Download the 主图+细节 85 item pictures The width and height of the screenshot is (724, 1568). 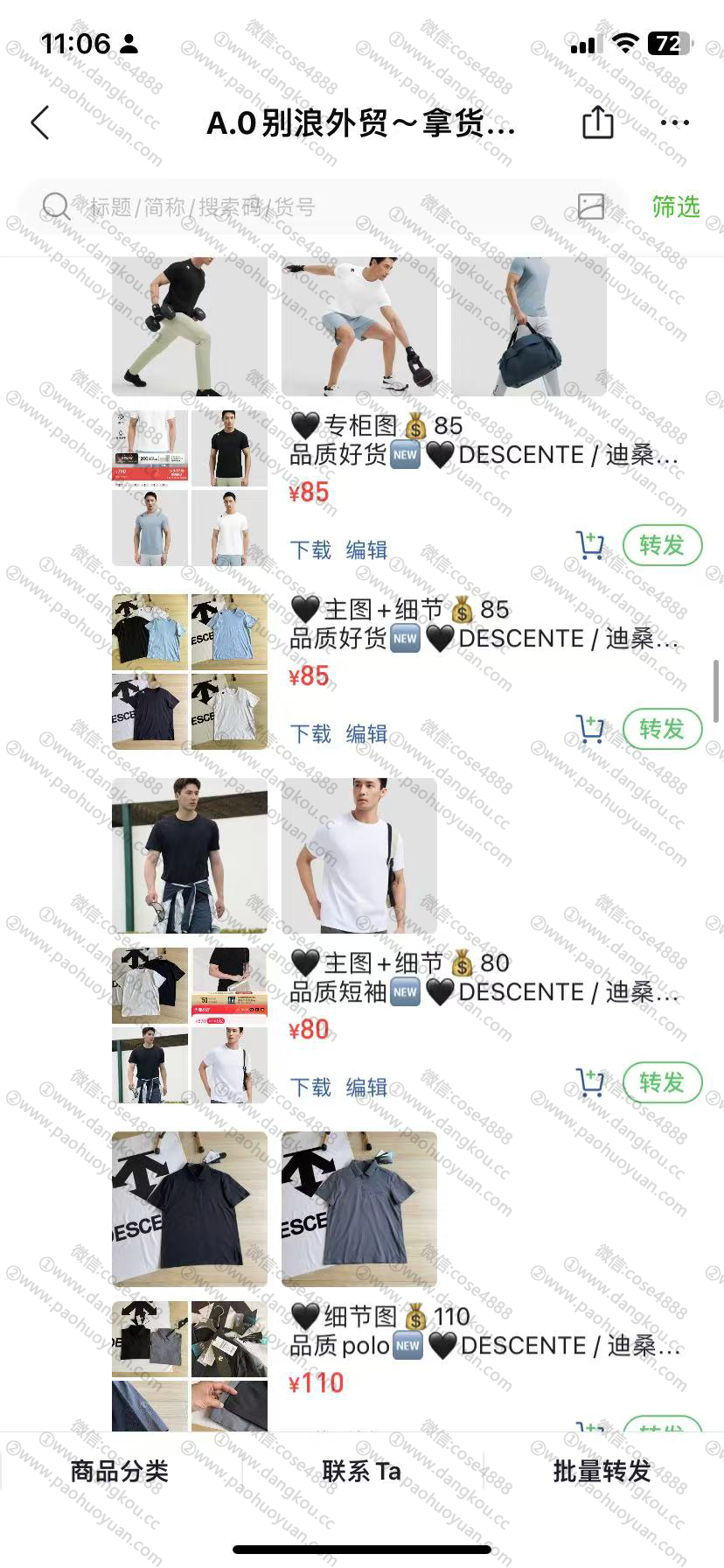(310, 734)
